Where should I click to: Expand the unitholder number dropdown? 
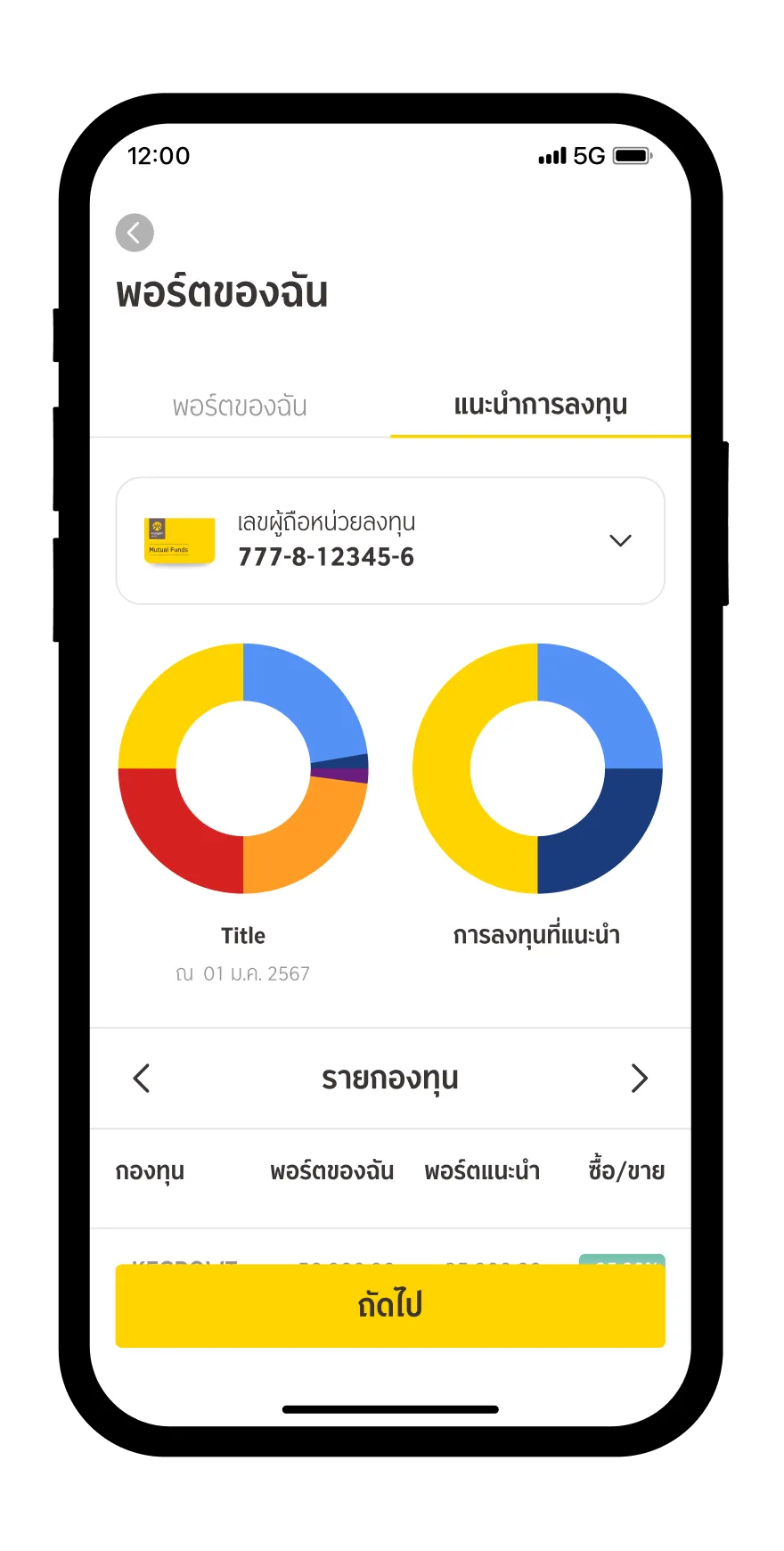[620, 540]
